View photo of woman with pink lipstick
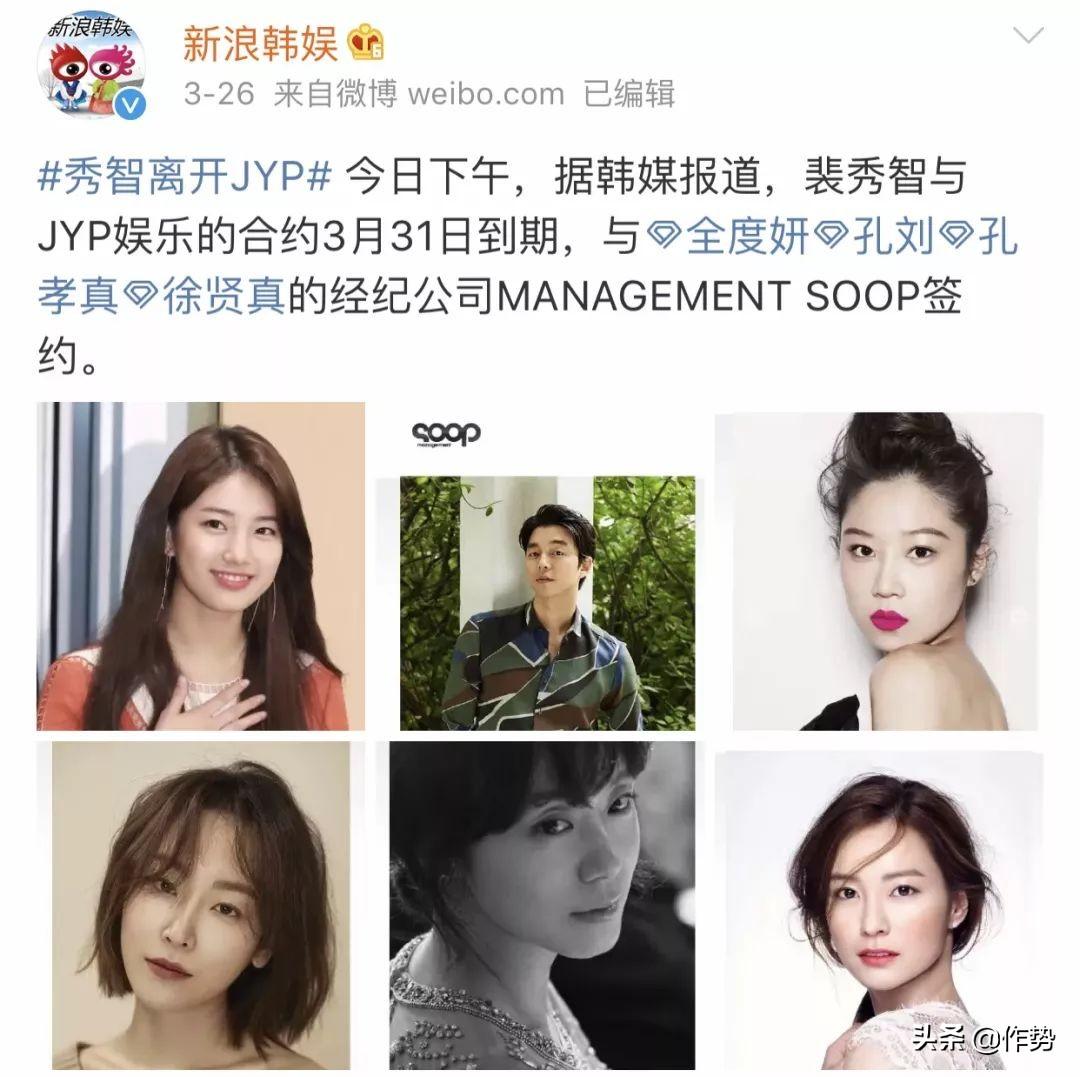Viewport: 1080px width, 1077px height. coord(879,570)
